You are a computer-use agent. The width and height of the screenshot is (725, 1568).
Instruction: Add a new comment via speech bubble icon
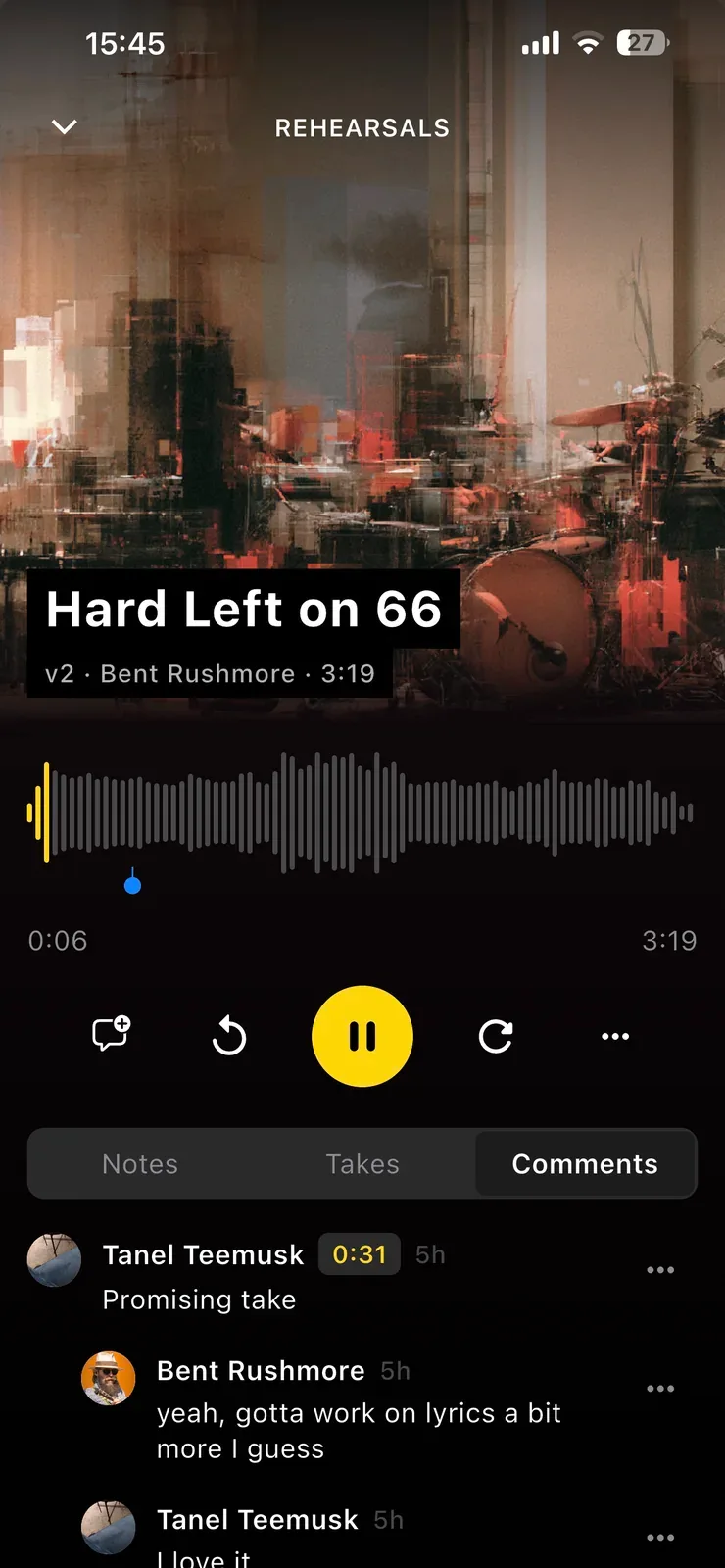coord(111,1034)
